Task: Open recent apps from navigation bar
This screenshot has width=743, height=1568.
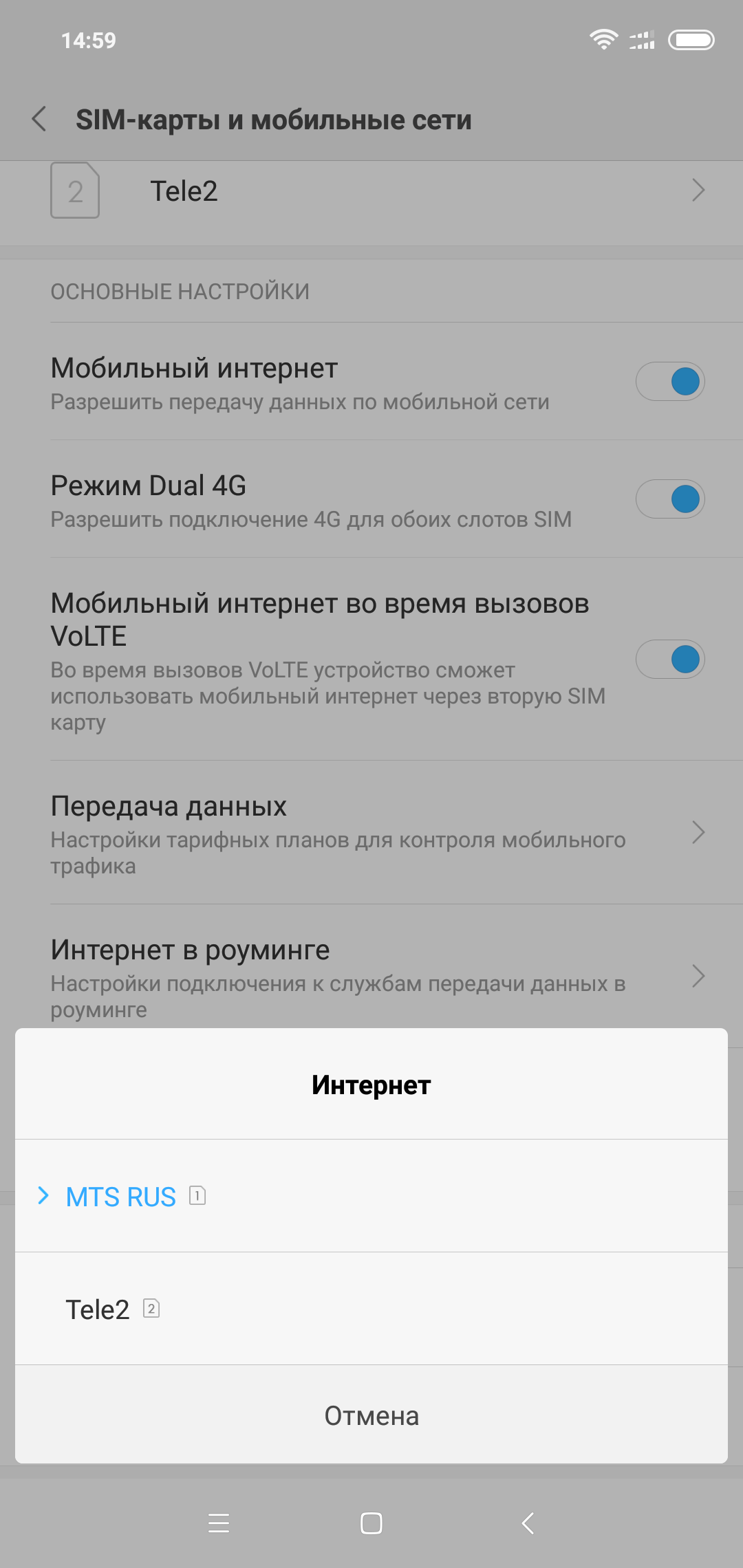Action: 219,1523
